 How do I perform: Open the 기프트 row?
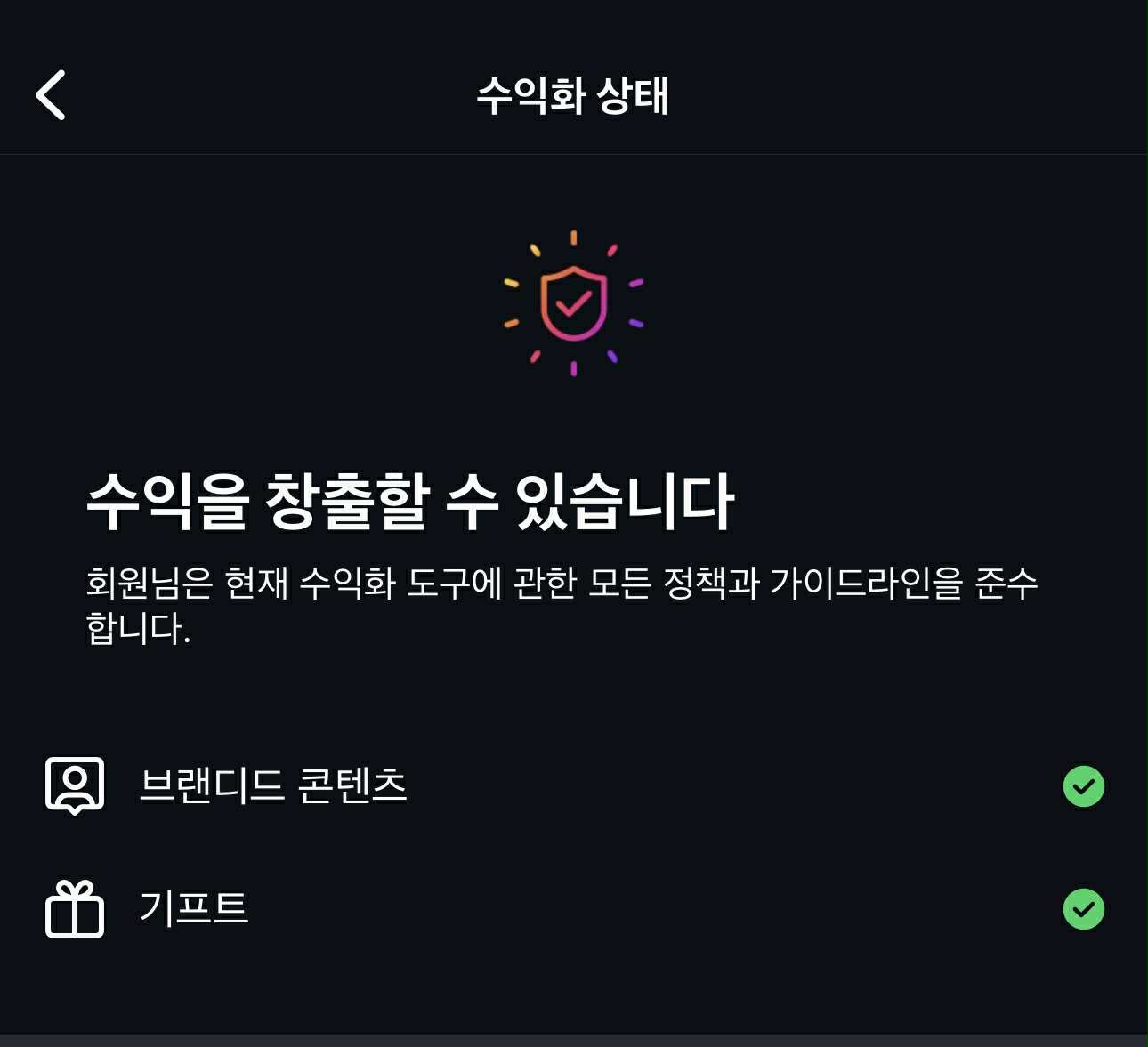194,908
